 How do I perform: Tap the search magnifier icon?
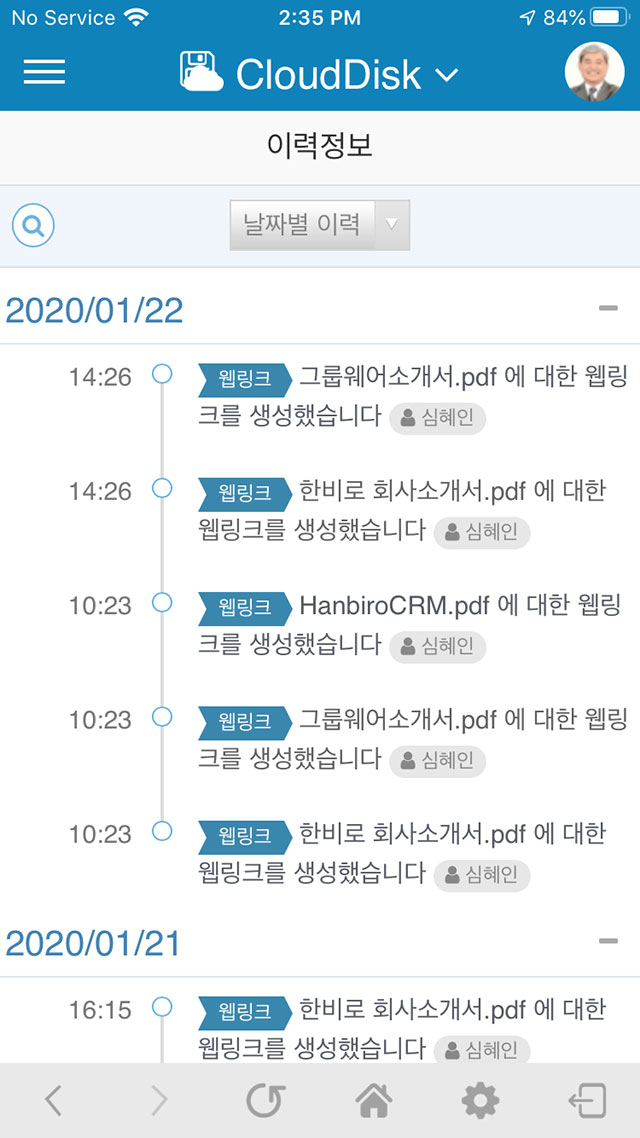(x=33, y=226)
